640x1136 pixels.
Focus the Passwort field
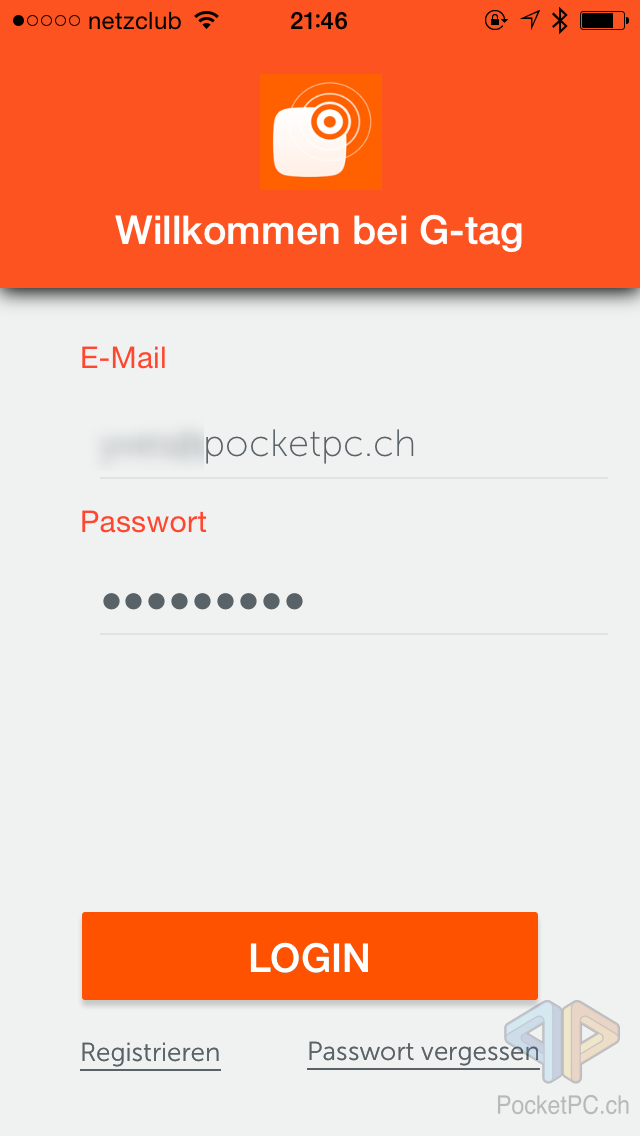coord(353,601)
